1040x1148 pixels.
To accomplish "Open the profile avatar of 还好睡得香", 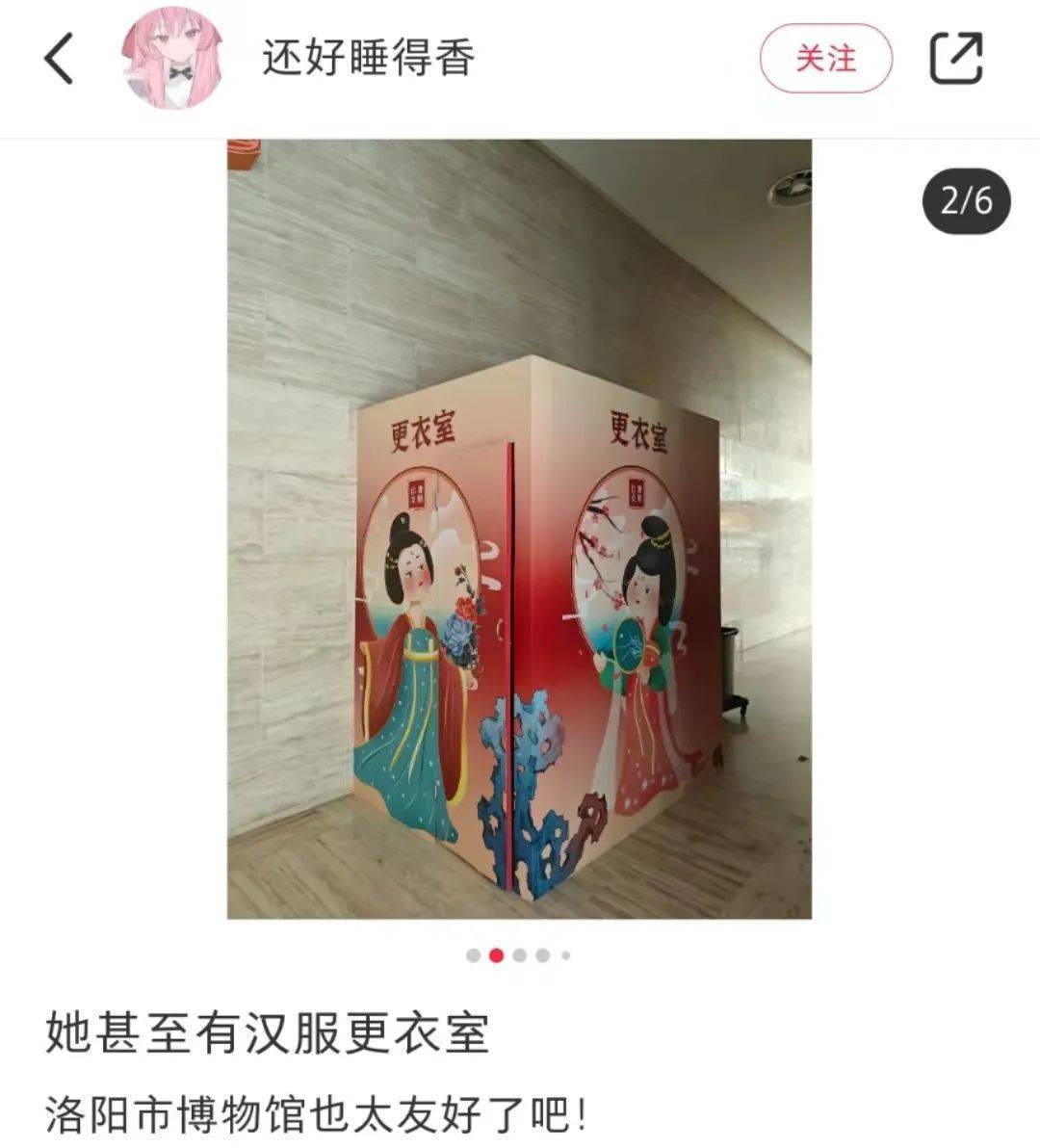I will click(x=172, y=60).
